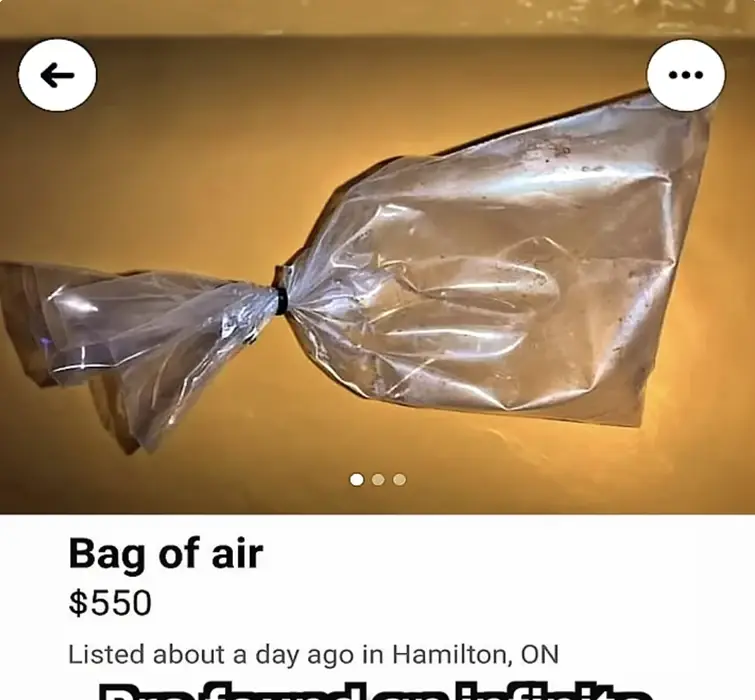This screenshot has width=755, height=700.
Task: Tap the photo page indicator dots
Action: point(378,480)
